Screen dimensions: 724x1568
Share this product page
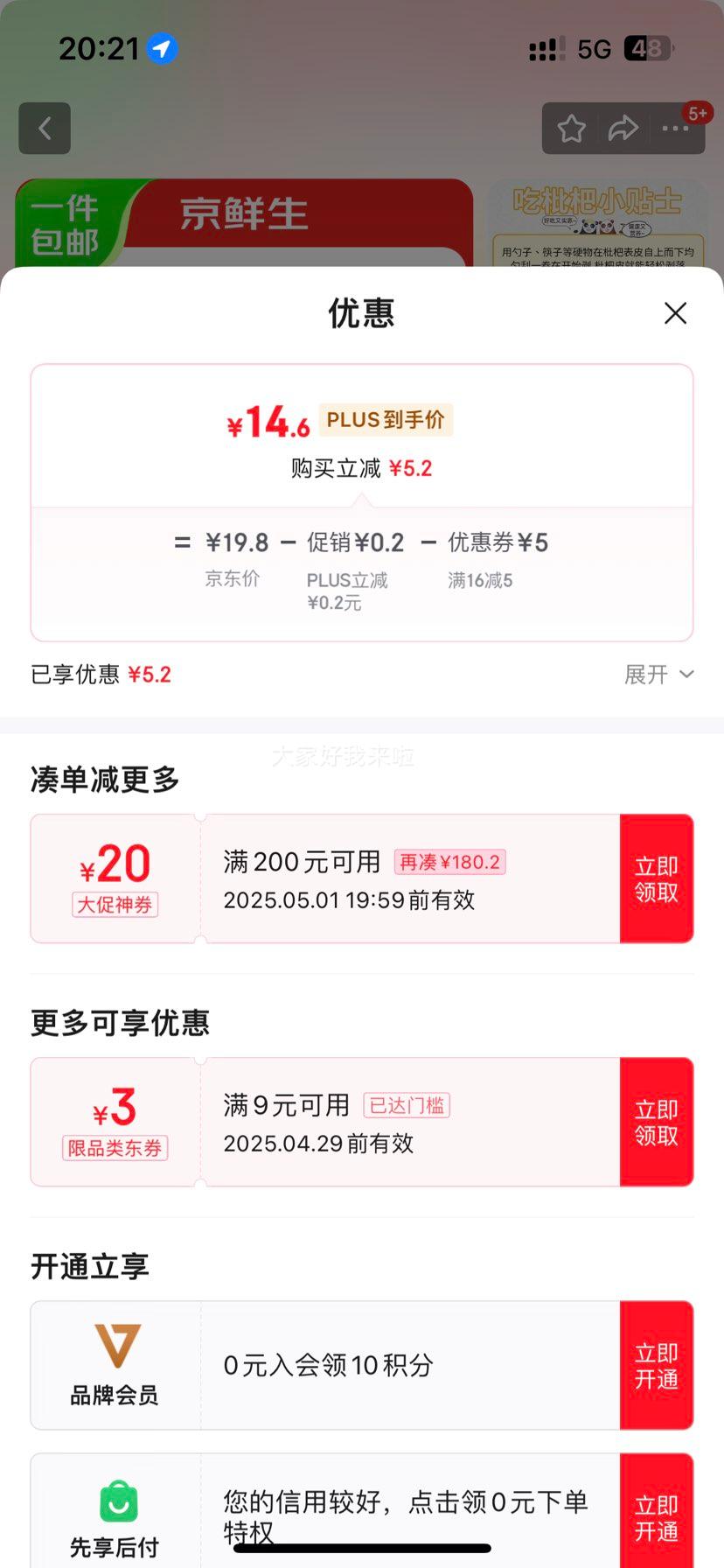(x=623, y=129)
